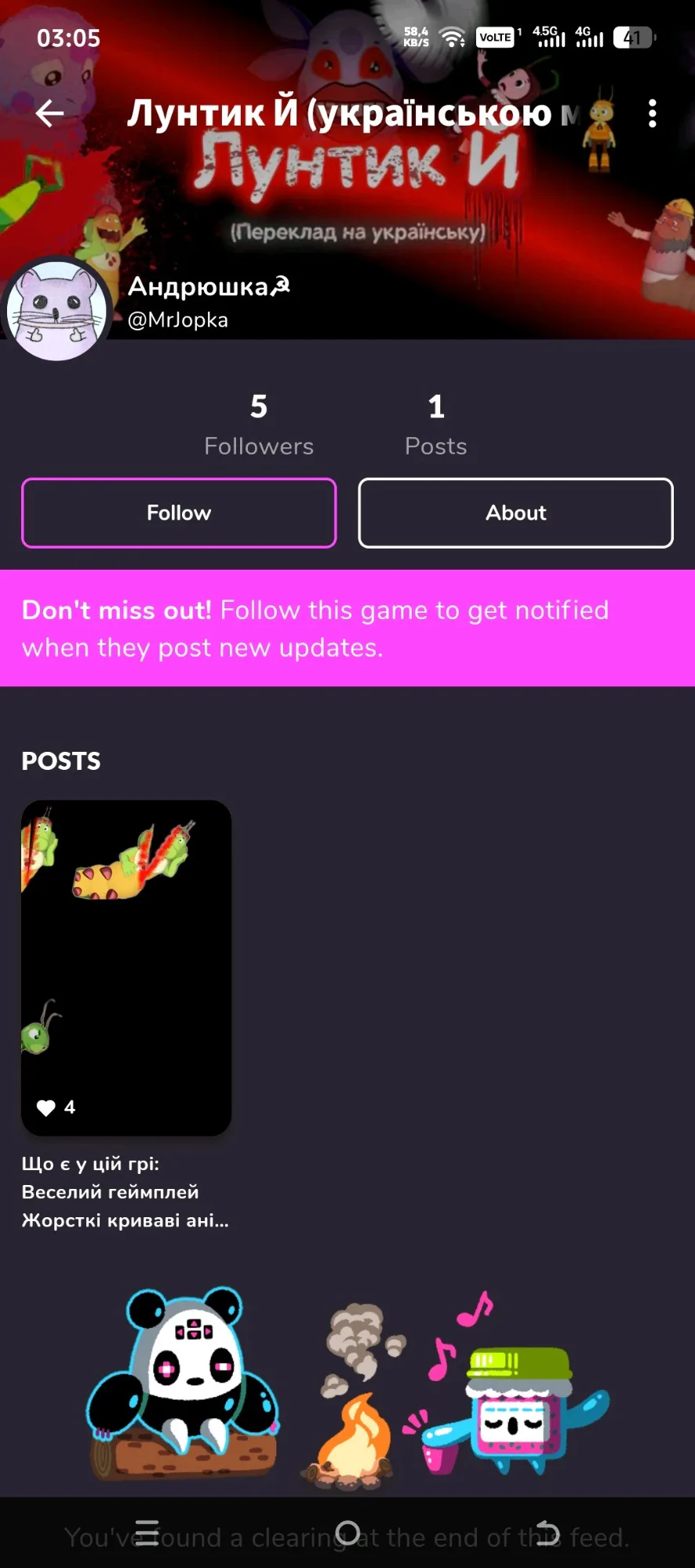The height and width of the screenshot is (1568, 695).
Task: Open Андрюшка's profile avatar
Action: pos(56,311)
